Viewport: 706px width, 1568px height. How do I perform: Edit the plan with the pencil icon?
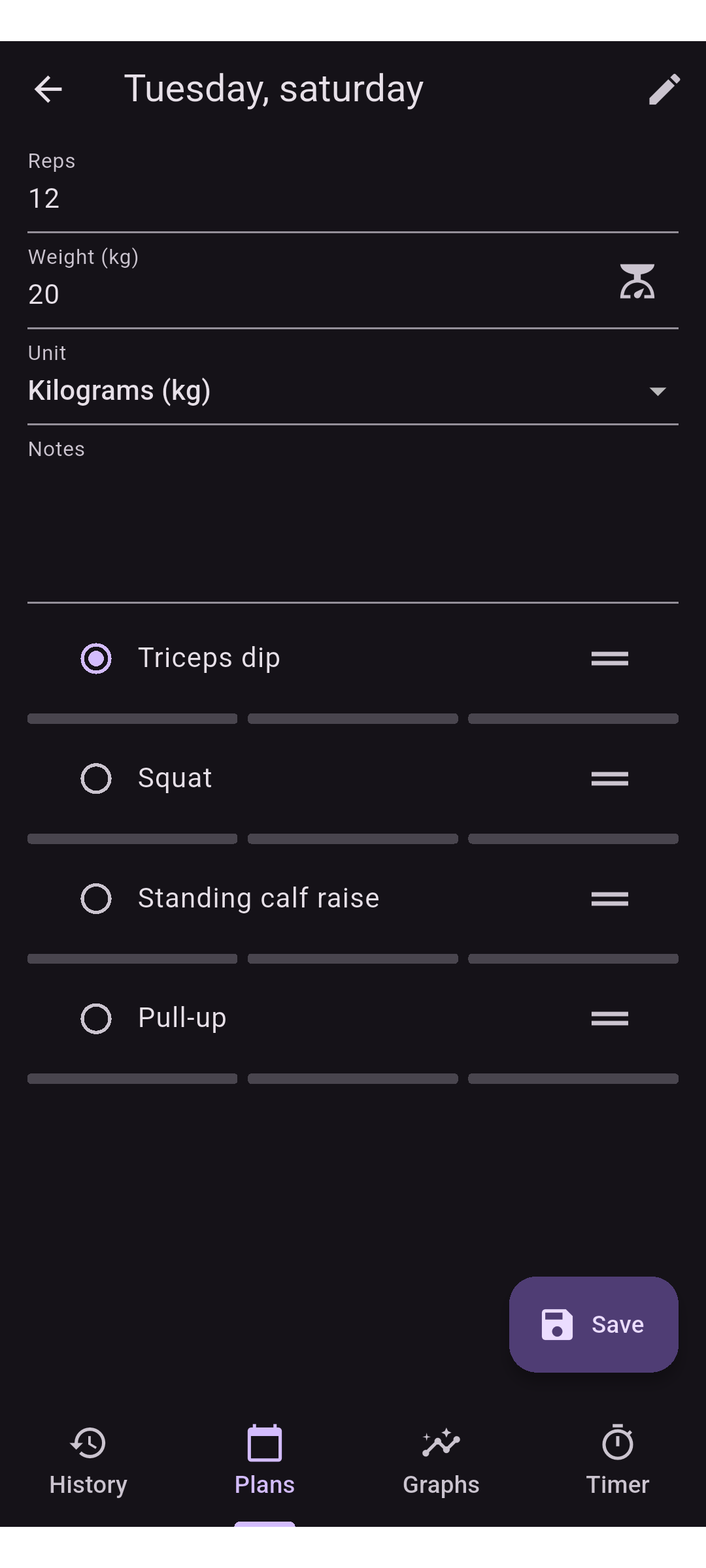click(664, 90)
